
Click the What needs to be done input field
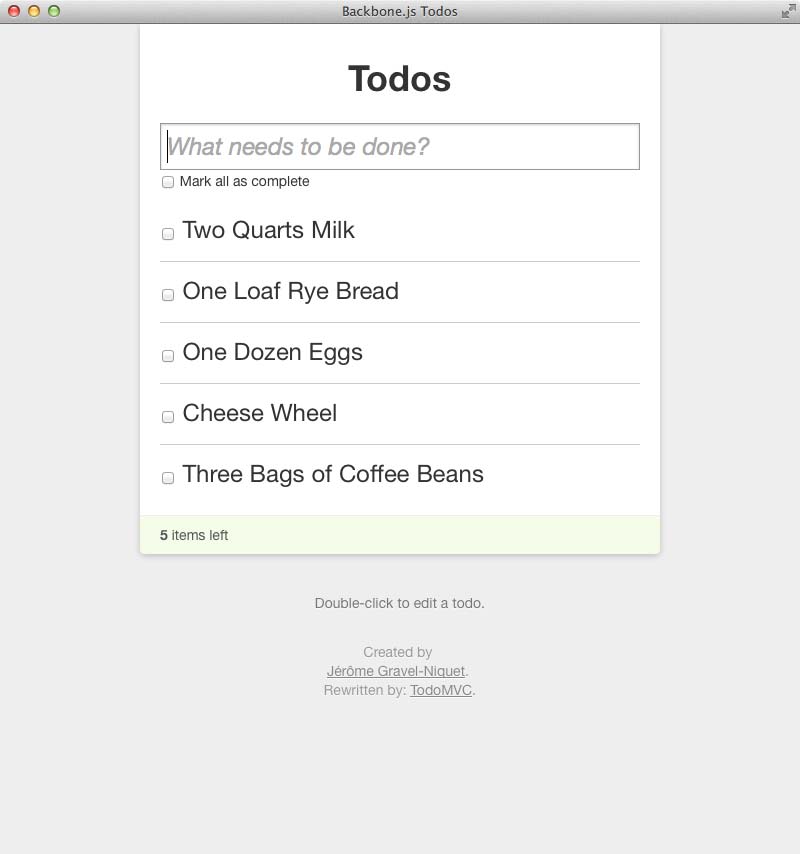click(x=399, y=146)
